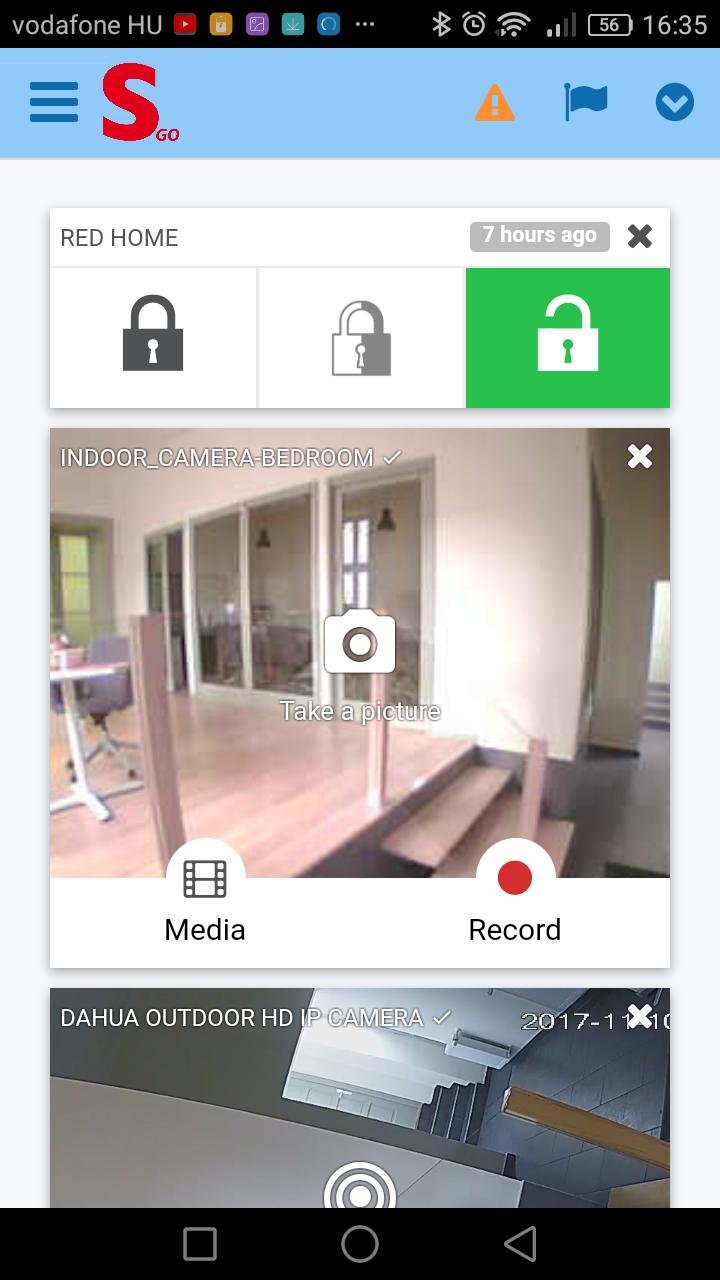
Task: Arm RED HOME with the closed padlock
Action: [153, 338]
